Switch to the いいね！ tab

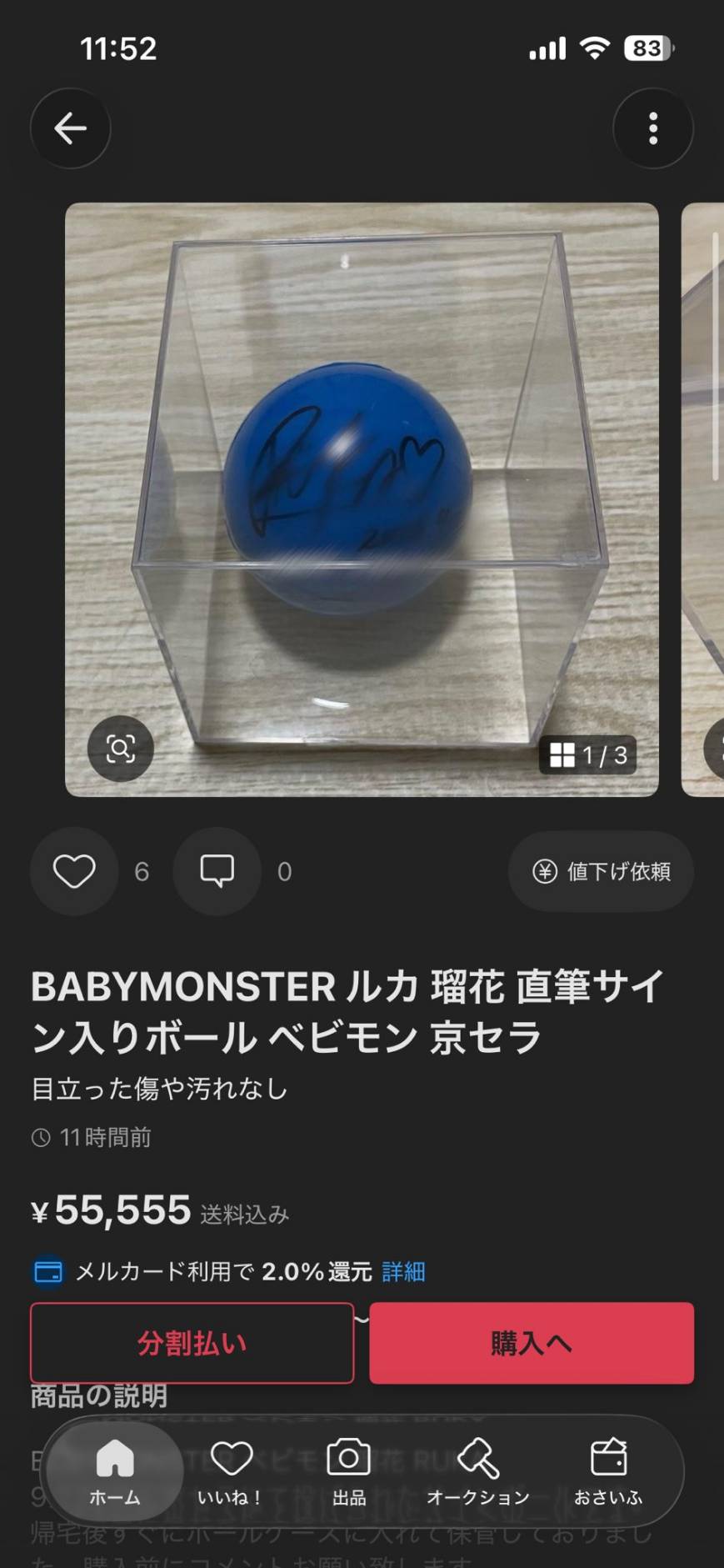click(231, 1472)
